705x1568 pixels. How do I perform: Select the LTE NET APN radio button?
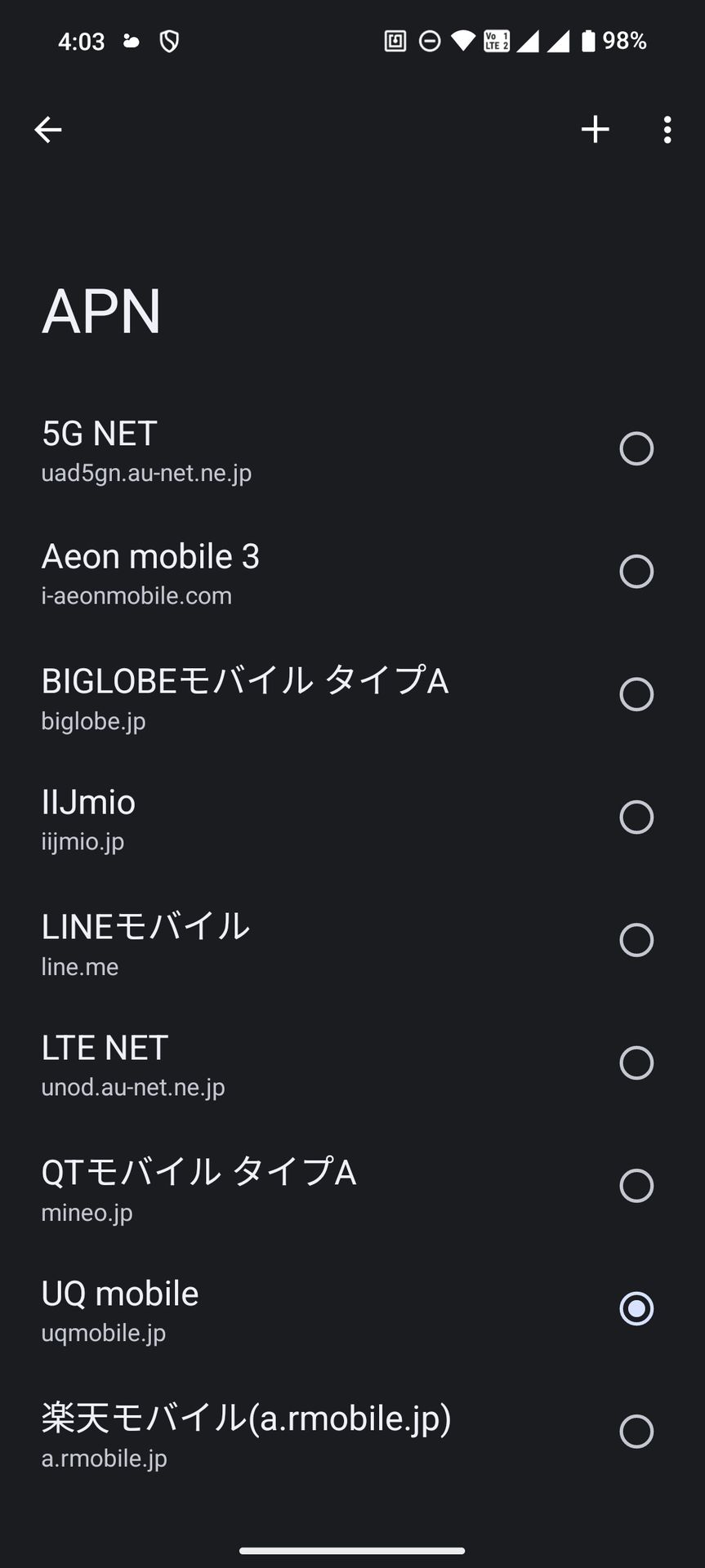coord(636,1063)
